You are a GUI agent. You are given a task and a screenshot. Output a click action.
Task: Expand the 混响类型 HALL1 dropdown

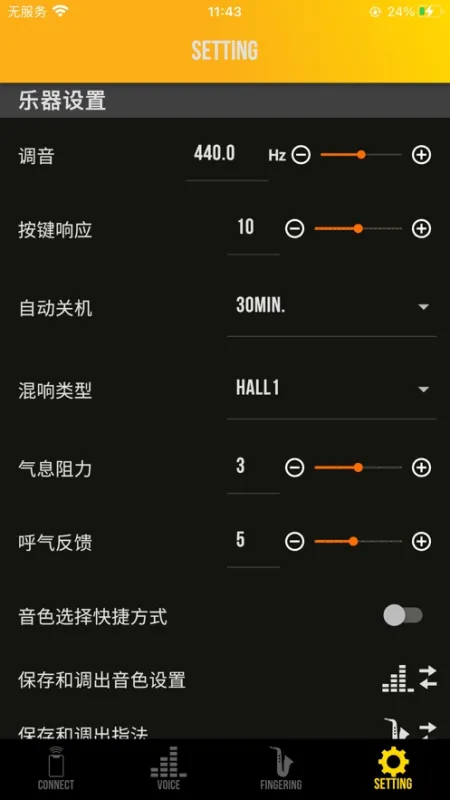(x=332, y=389)
